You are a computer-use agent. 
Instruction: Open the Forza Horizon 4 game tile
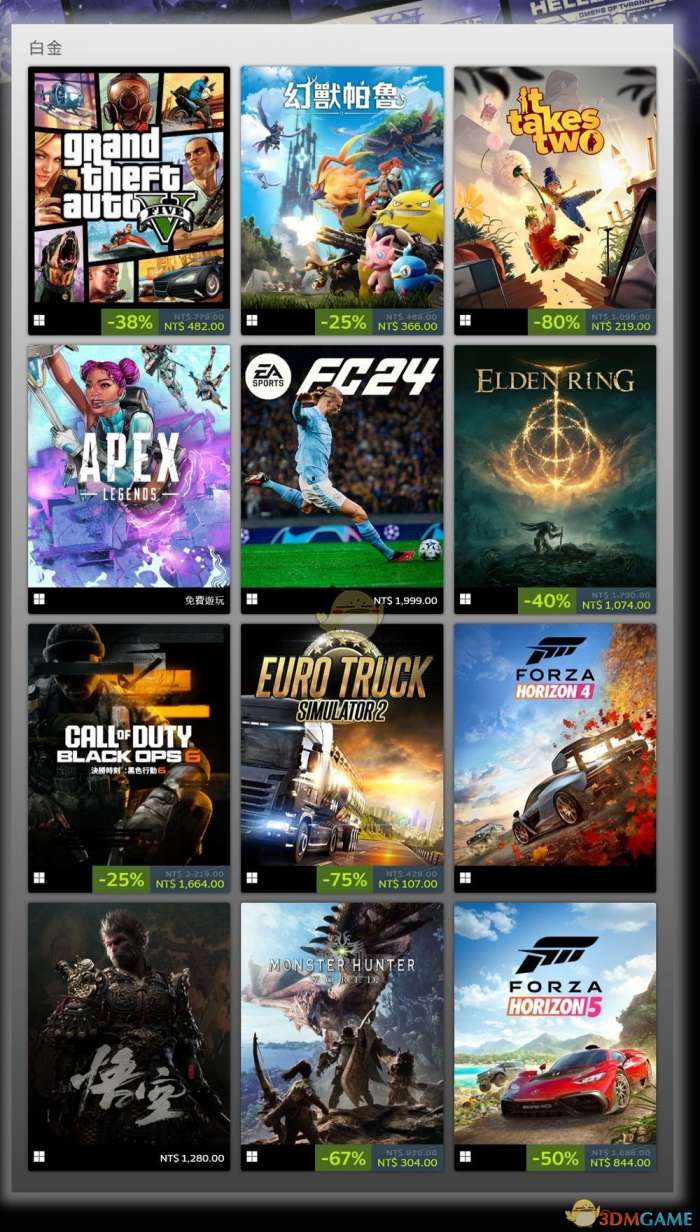point(555,759)
